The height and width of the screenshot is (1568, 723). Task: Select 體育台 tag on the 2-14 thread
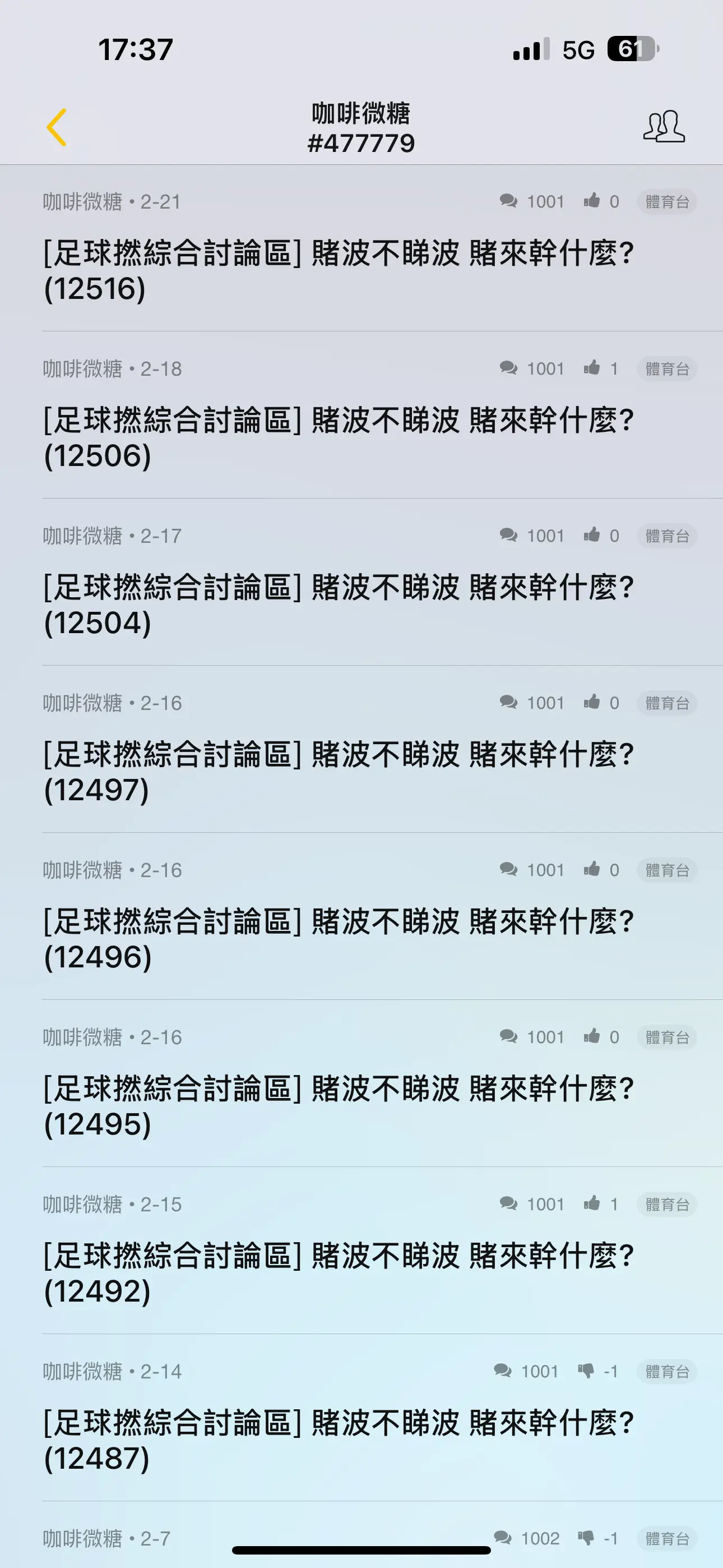click(667, 1371)
